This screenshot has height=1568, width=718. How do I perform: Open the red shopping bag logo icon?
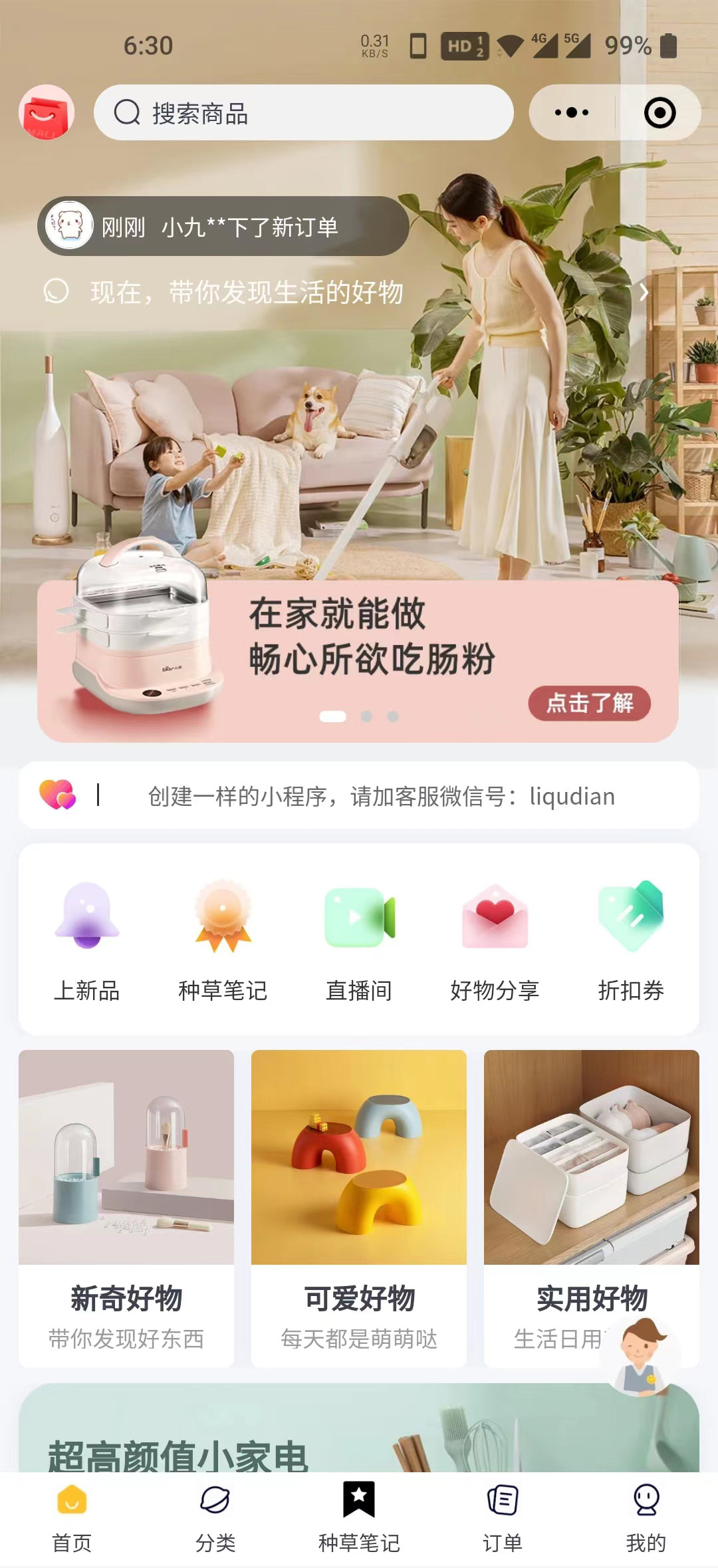click(46, 112)
